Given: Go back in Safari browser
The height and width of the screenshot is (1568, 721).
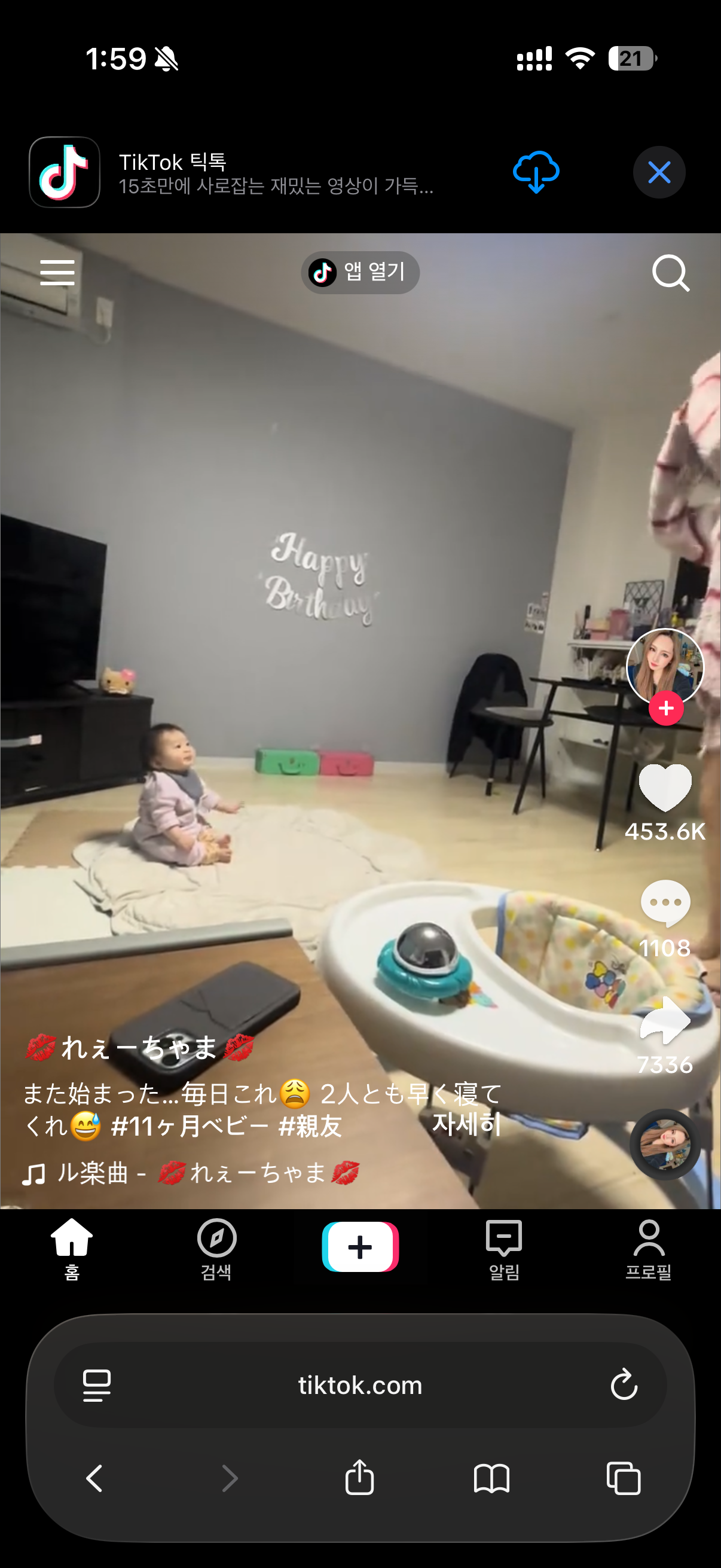Looking at the screenshot, I should (x=94, y=1478).
